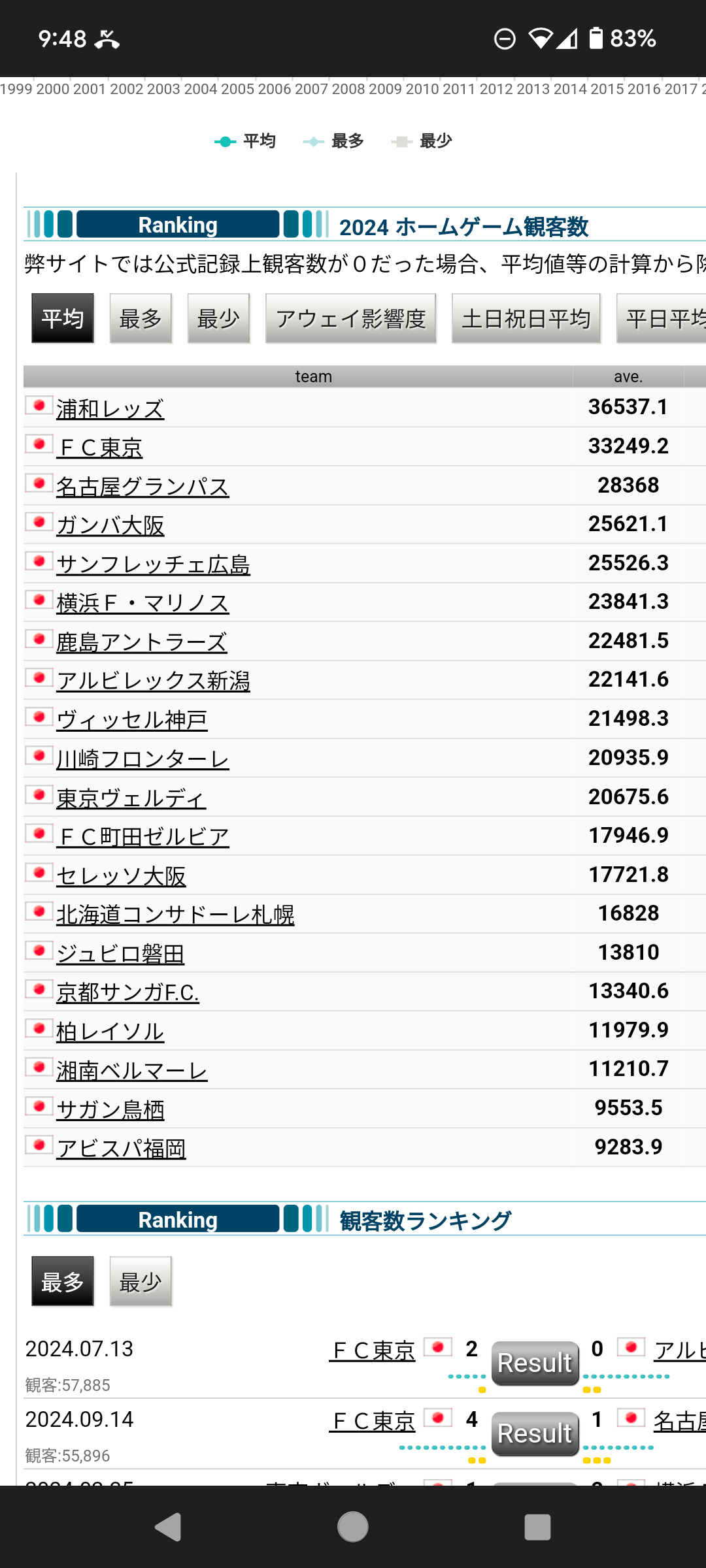Open 川崎フロンターレ team page

pyautogui.click(x=143, y=759)
